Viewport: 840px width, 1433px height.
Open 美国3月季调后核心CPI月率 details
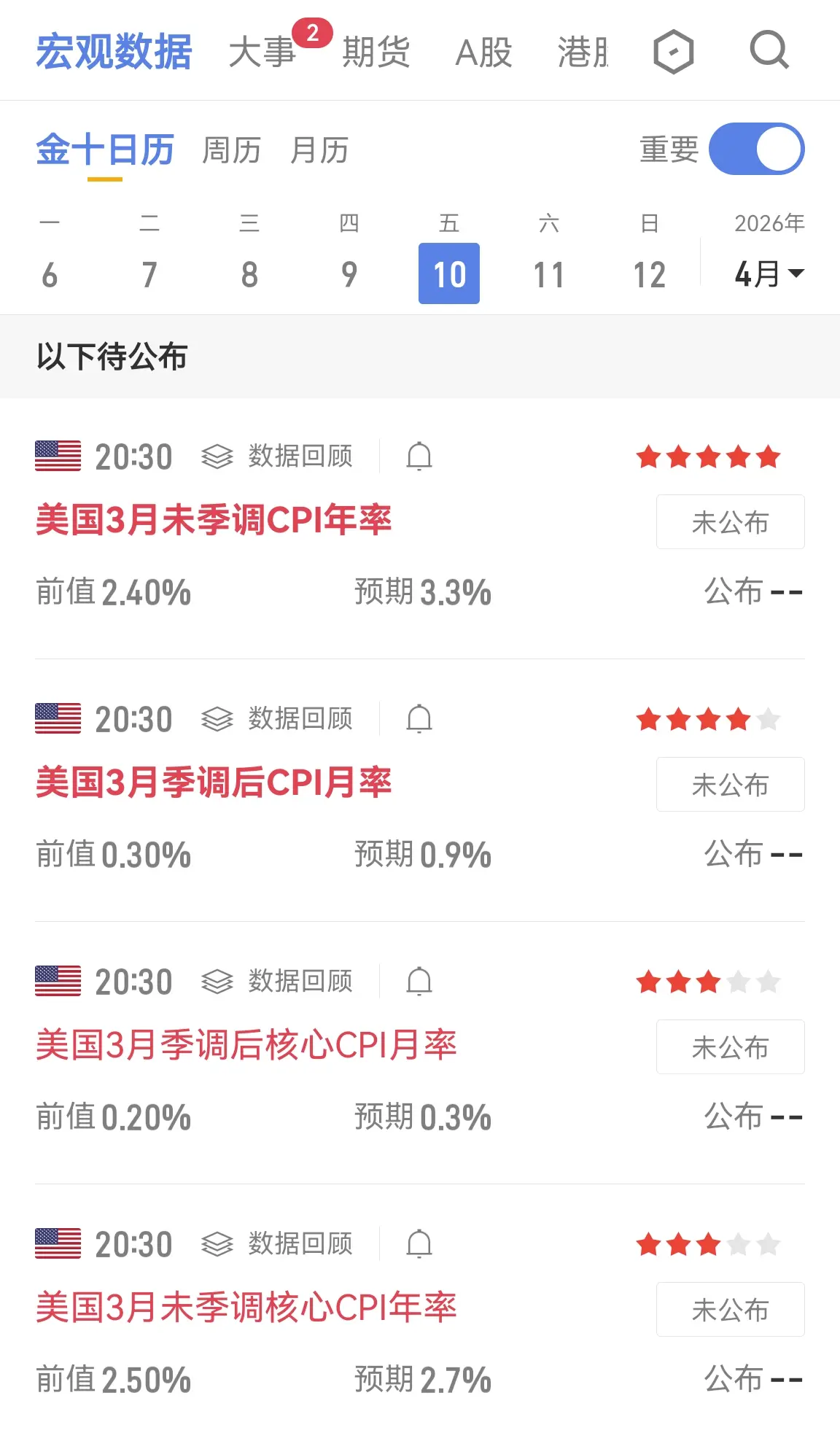[x=246, y=1045]
